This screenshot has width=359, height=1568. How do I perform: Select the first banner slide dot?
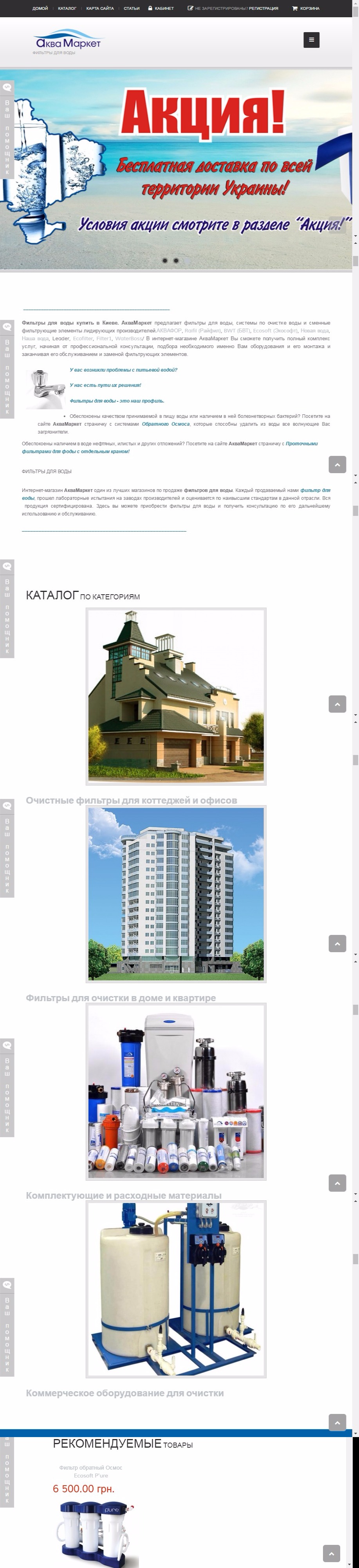pos(164,261)
